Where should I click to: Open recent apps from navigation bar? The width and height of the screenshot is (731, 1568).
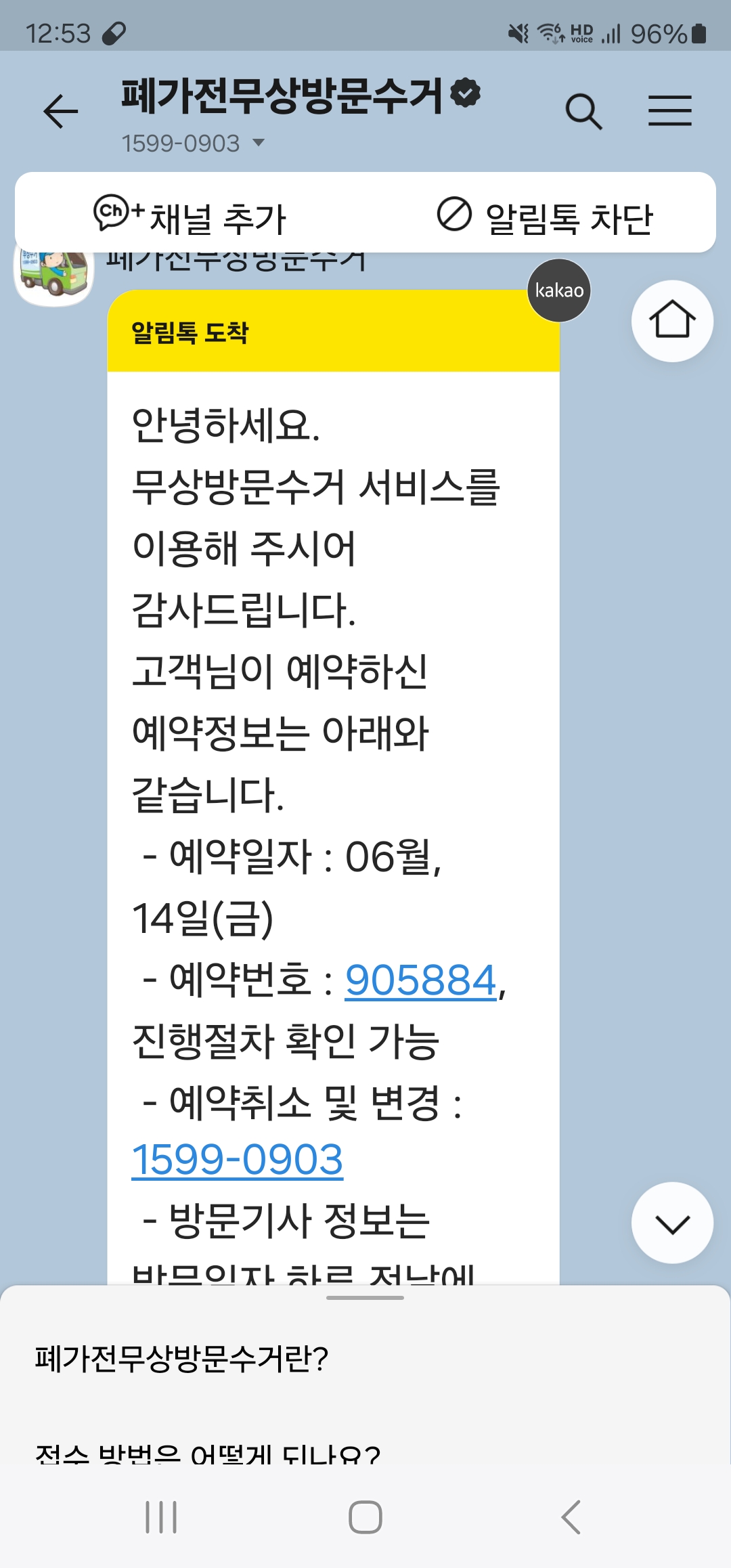(161, 1517)
